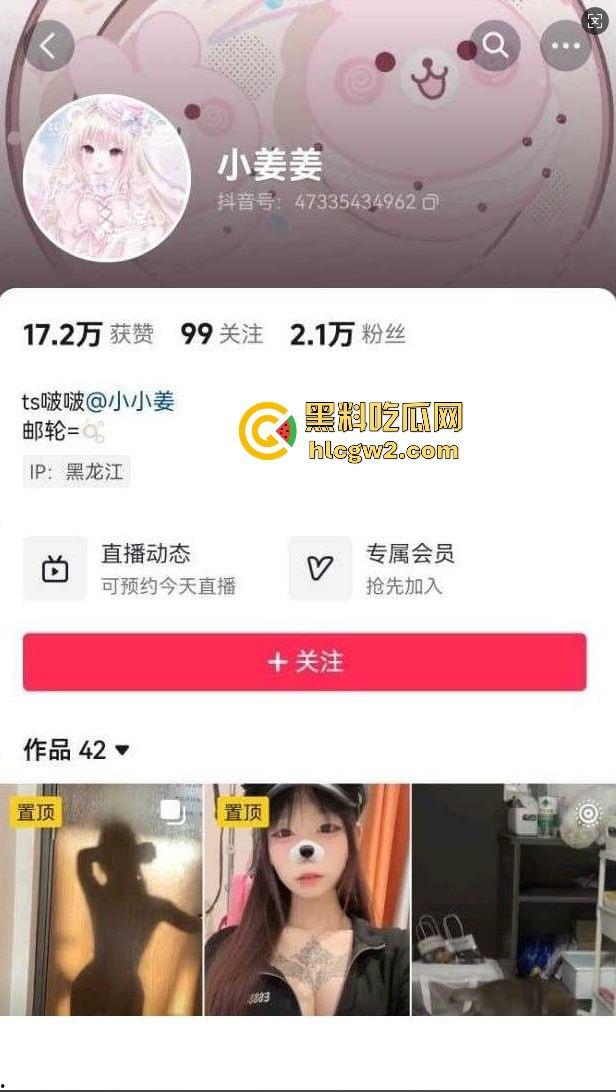This screenshot has height=1092, width=616.
Task: Copy the Douyin ID number
Action: [430, 202]
